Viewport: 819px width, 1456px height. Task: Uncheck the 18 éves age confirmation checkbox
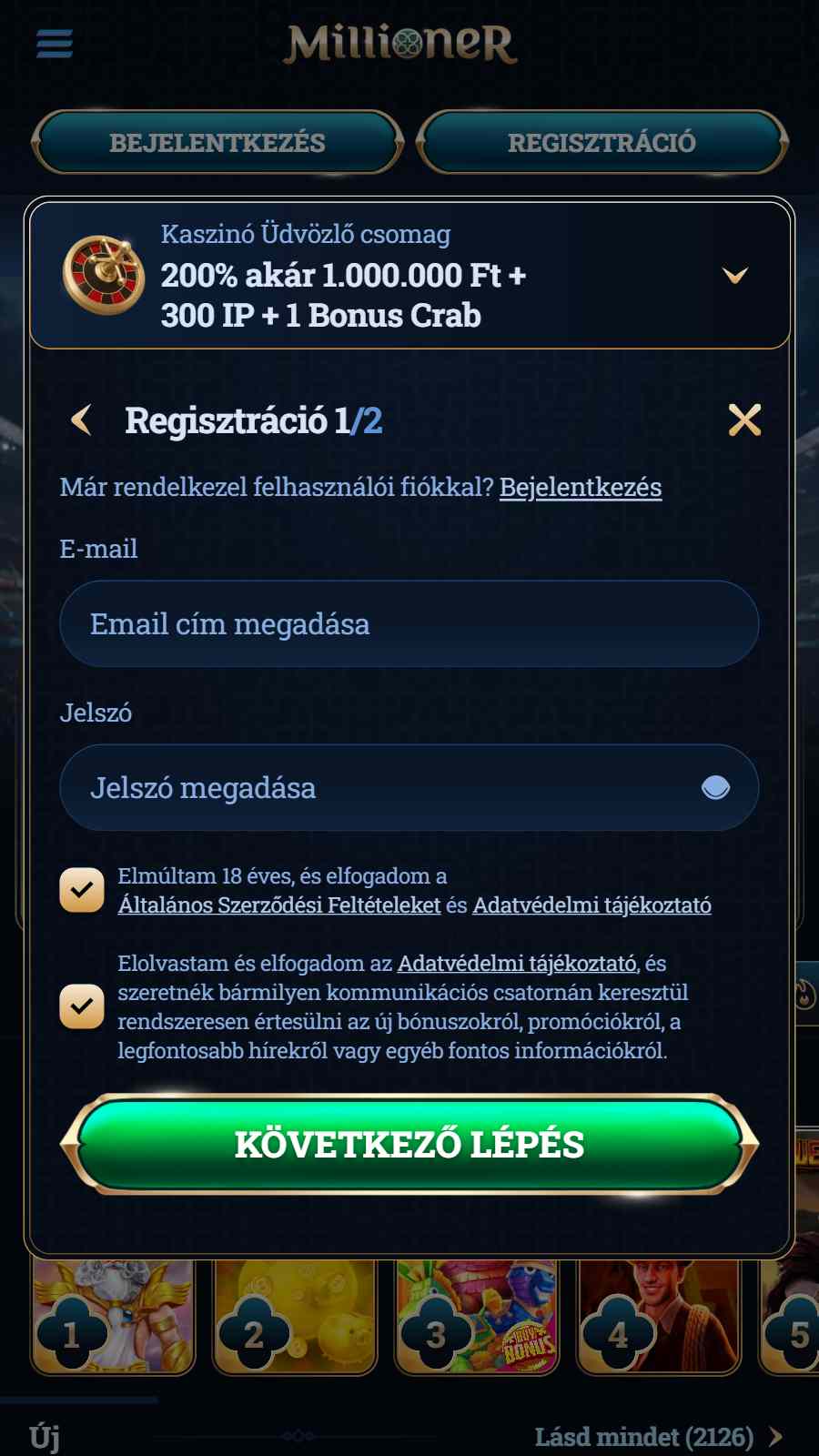point(82,890)
